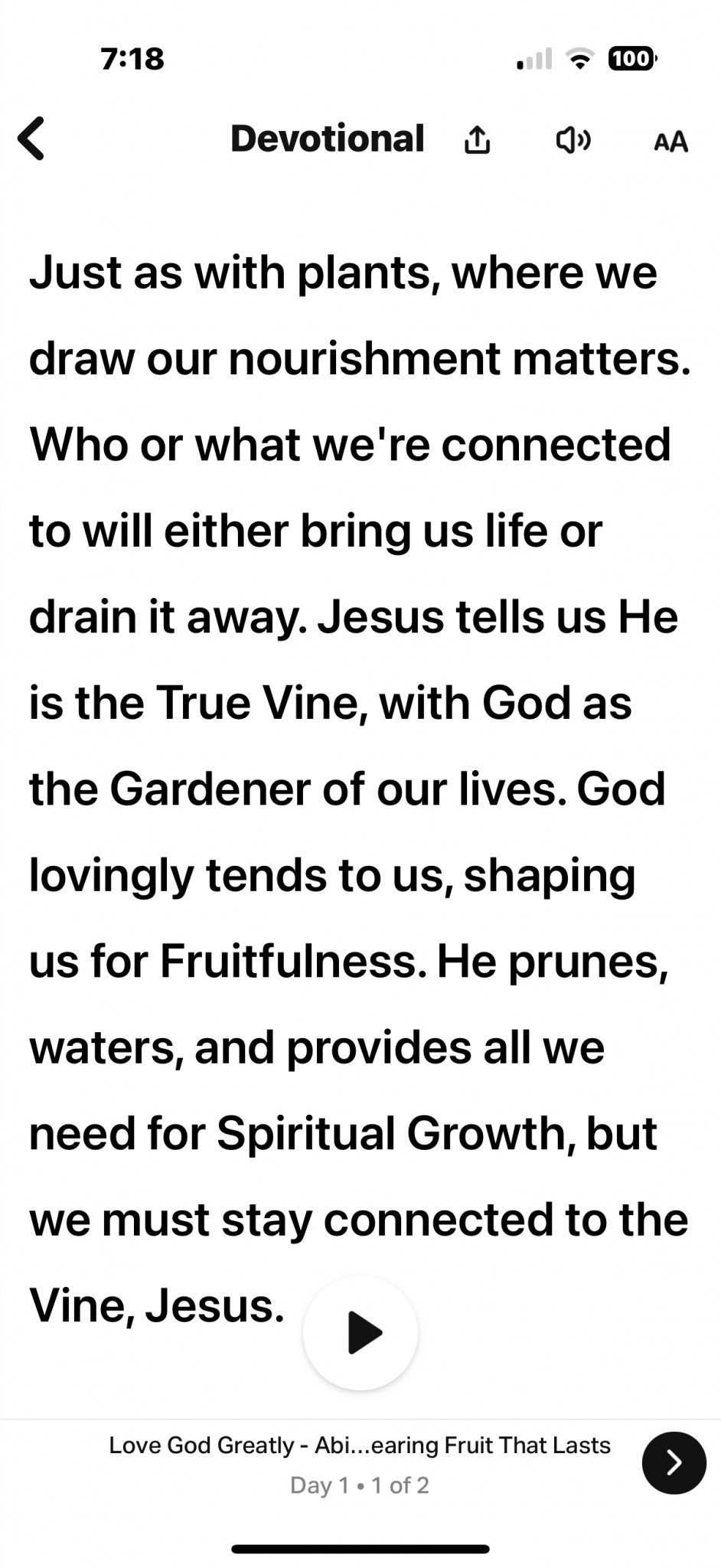Tap the speaker audio icon
721x1568 pixels.
[x=573, y=140]
